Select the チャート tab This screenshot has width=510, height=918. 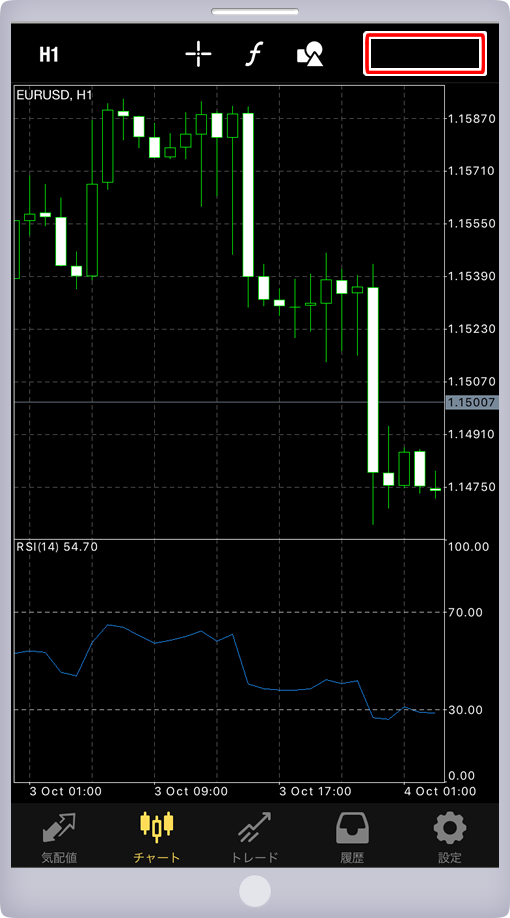coord(157,838)
